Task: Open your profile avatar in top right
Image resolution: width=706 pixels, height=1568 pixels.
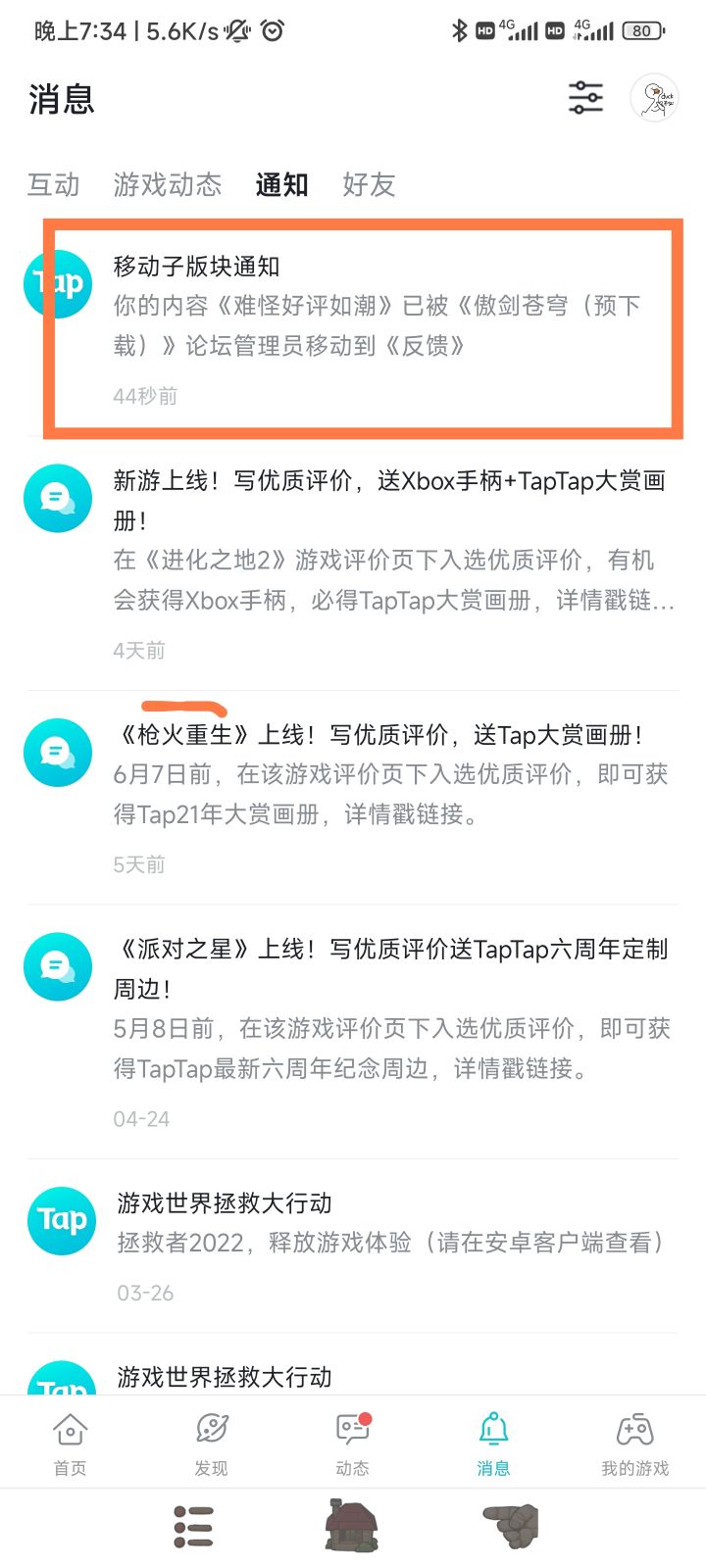Action: (652, 97)
